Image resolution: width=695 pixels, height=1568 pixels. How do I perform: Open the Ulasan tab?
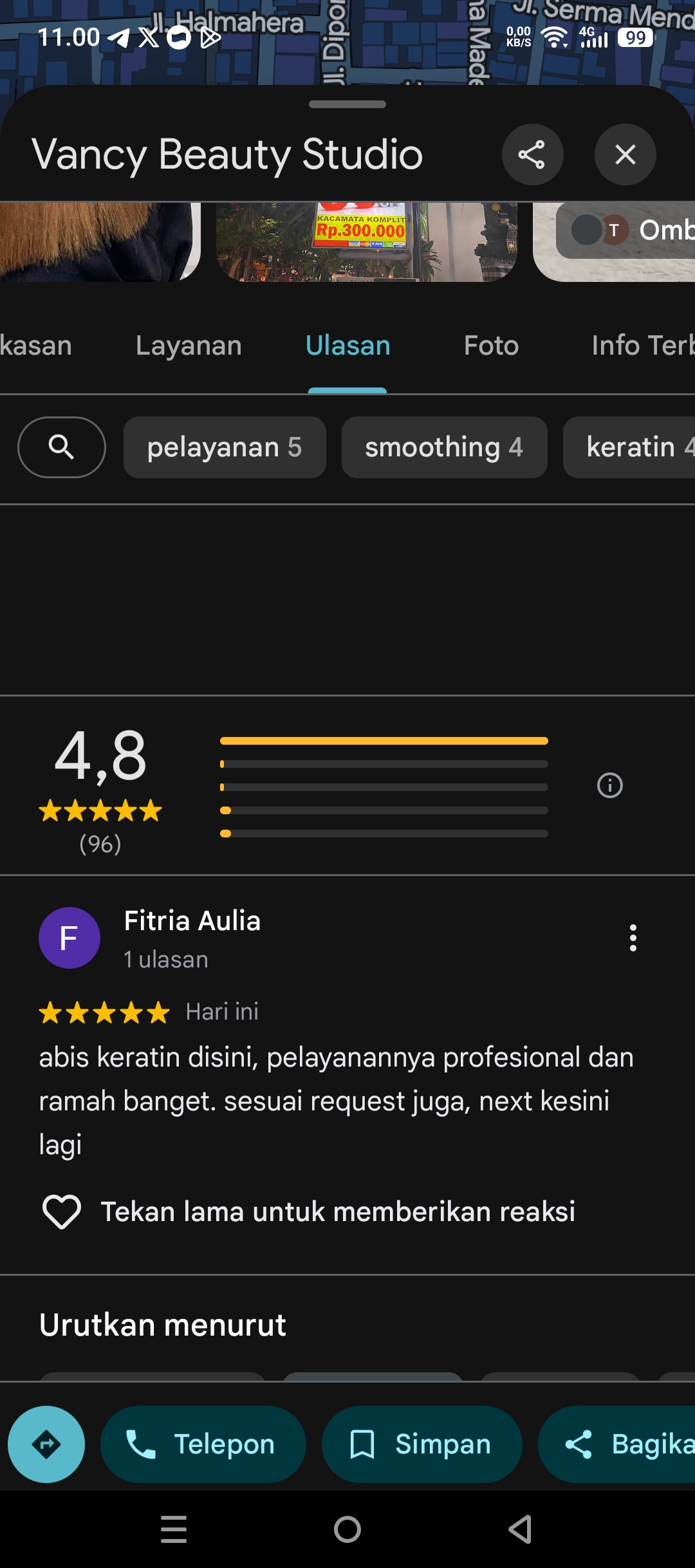point(347,346)
